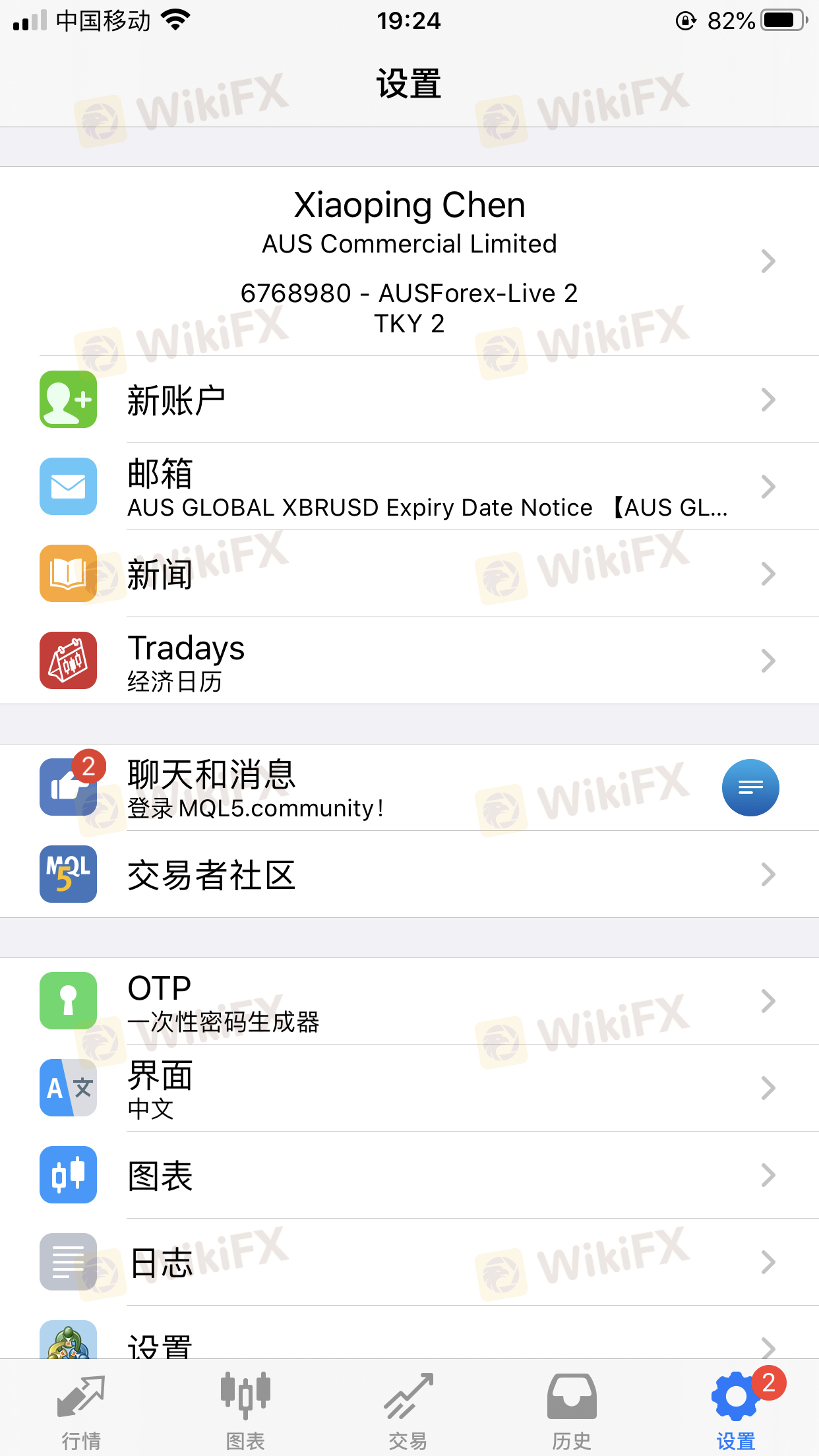Open the 日志 journal row
Viewport: 819px width, 1456px height.
click(x=409, y=1262)
